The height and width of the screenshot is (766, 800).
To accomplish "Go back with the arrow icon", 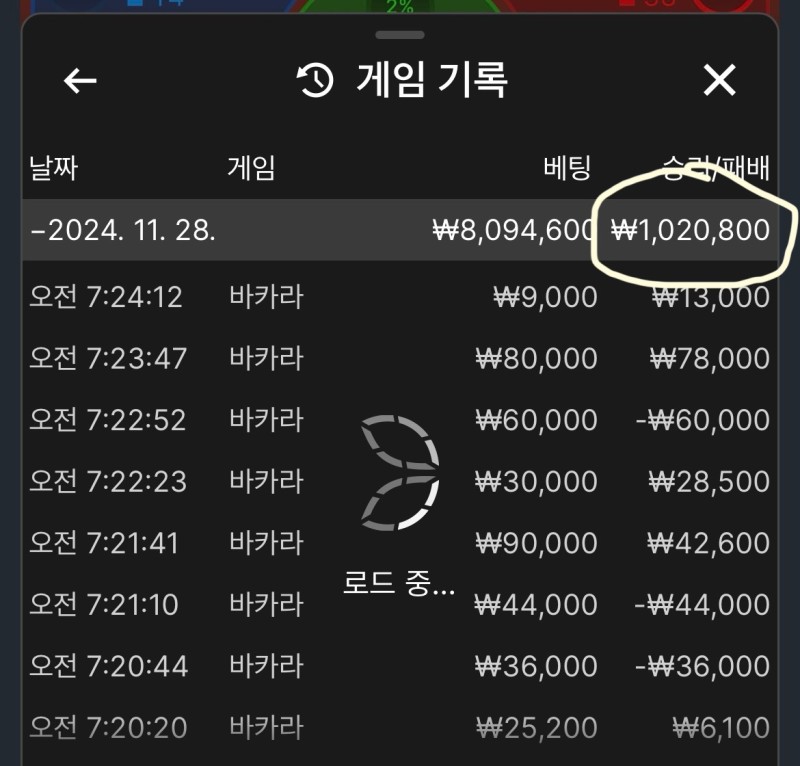I will click(80, 81).
